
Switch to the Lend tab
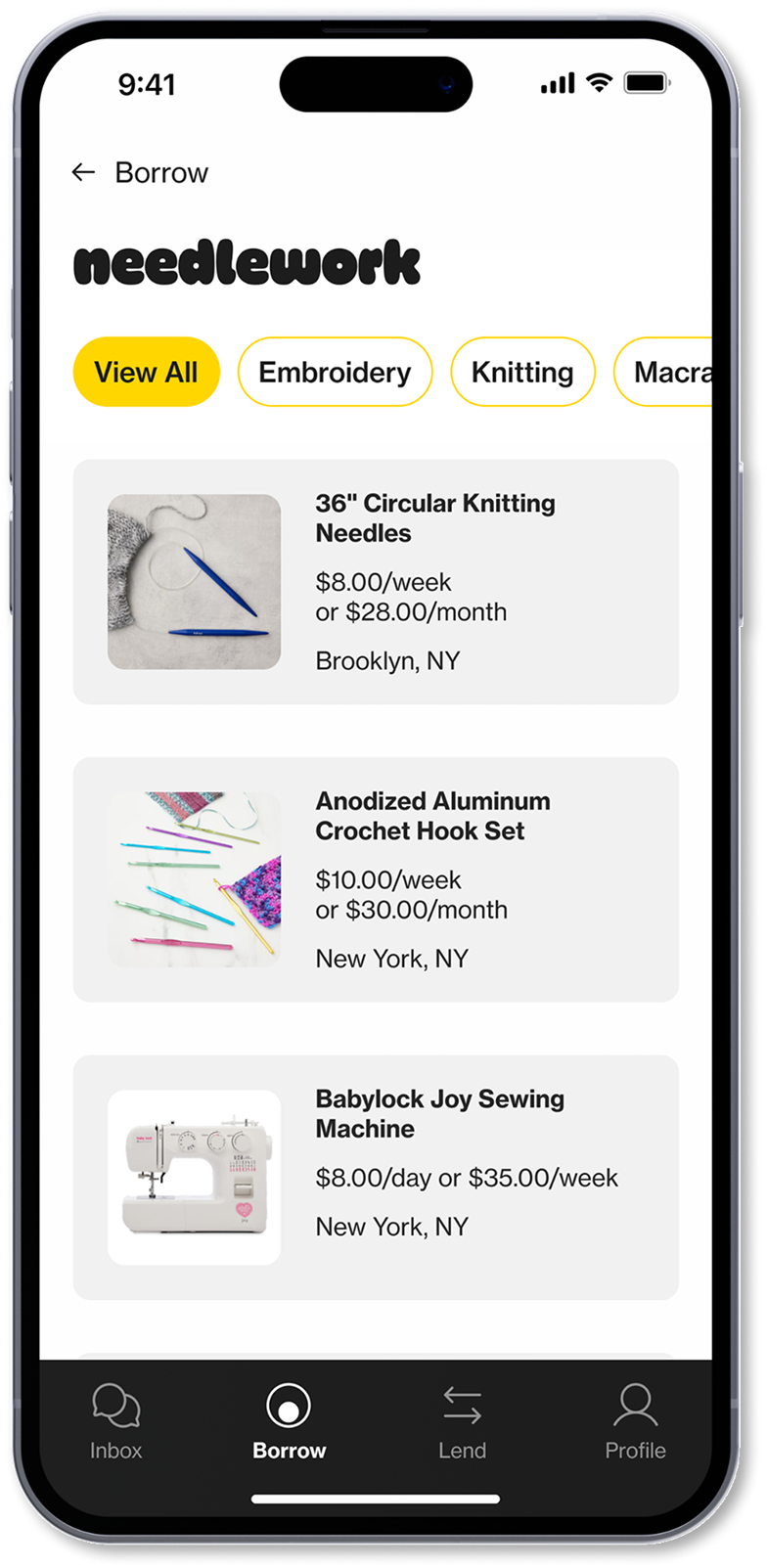tap(462, 1422)
